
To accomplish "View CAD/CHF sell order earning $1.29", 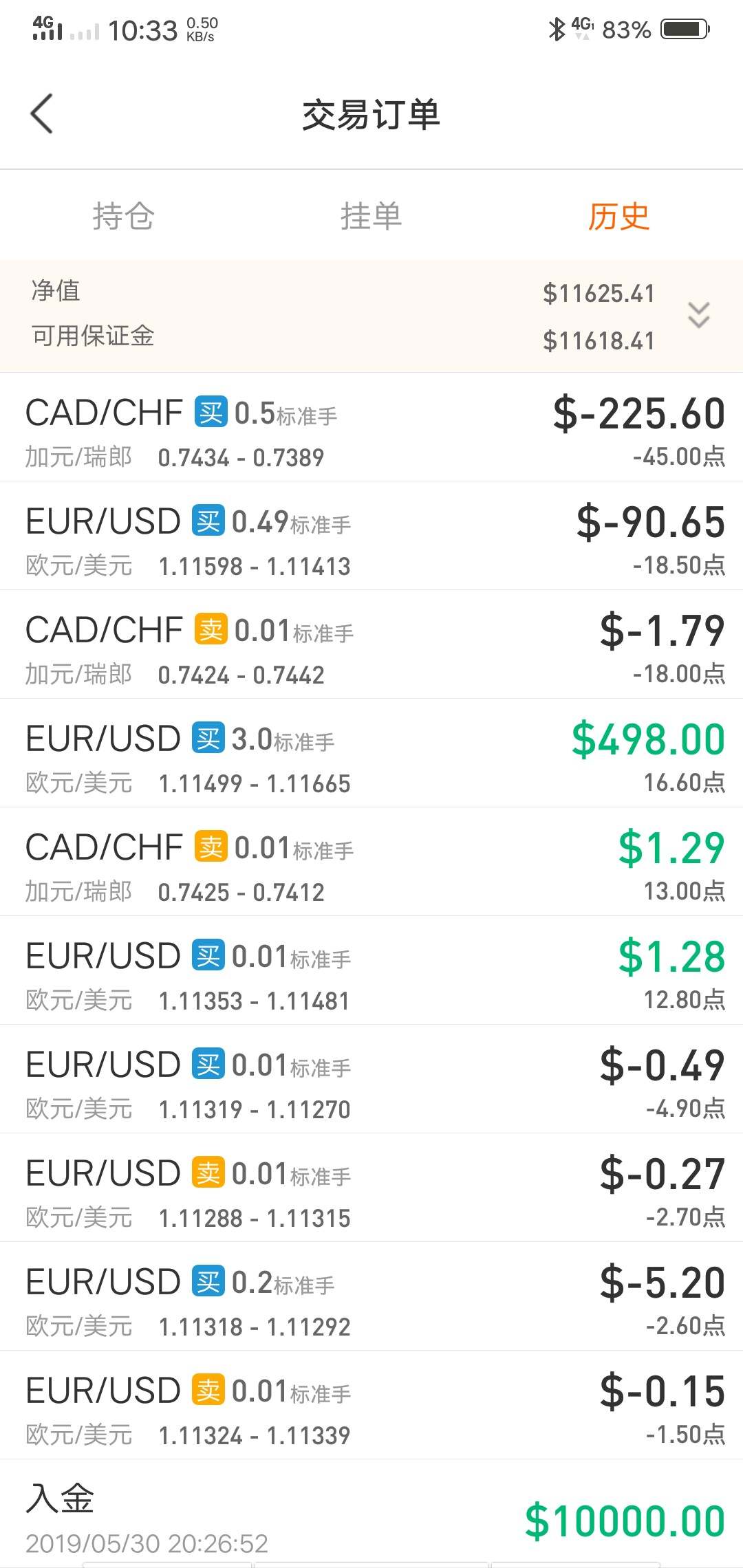I will 371,862.
